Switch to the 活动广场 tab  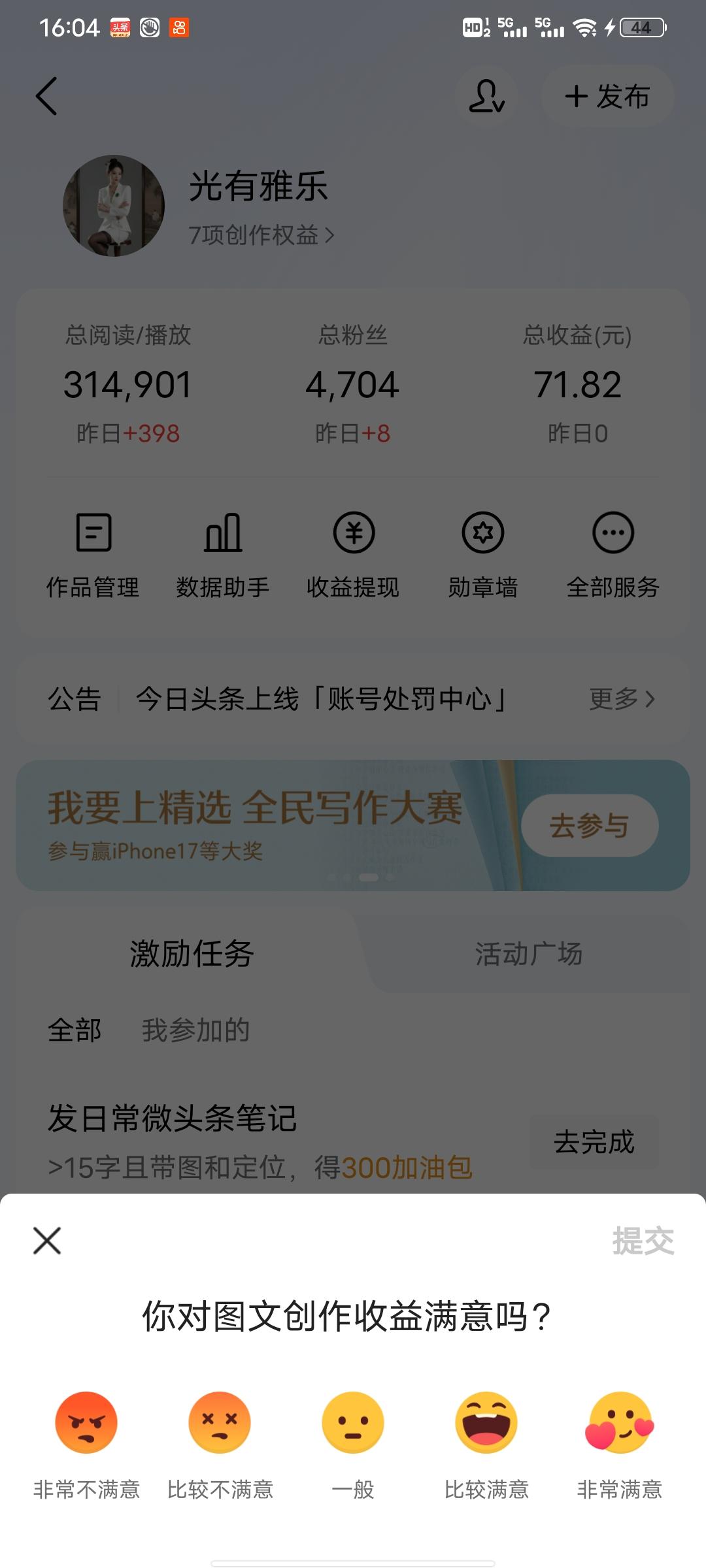(x=528, y=954)
